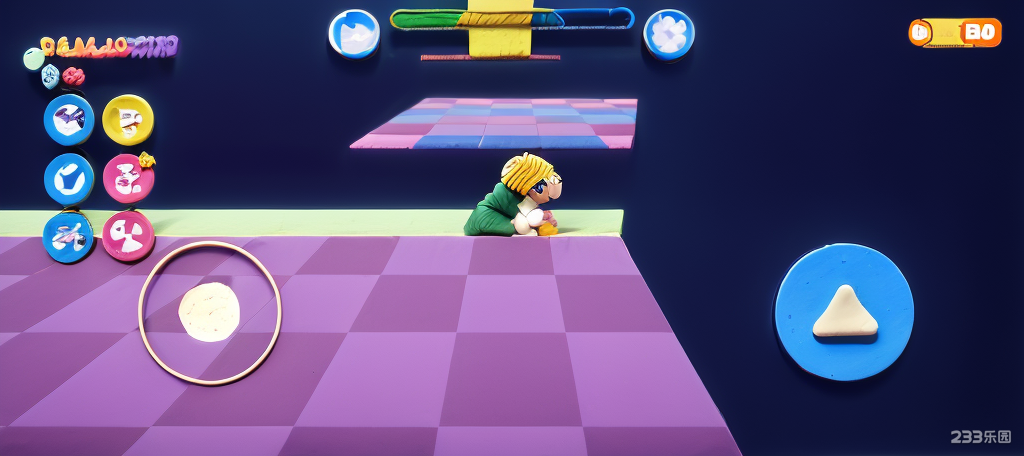
Task: Tap the top blue round skill button
Action: pyautogui.click(x=69, y=120)
